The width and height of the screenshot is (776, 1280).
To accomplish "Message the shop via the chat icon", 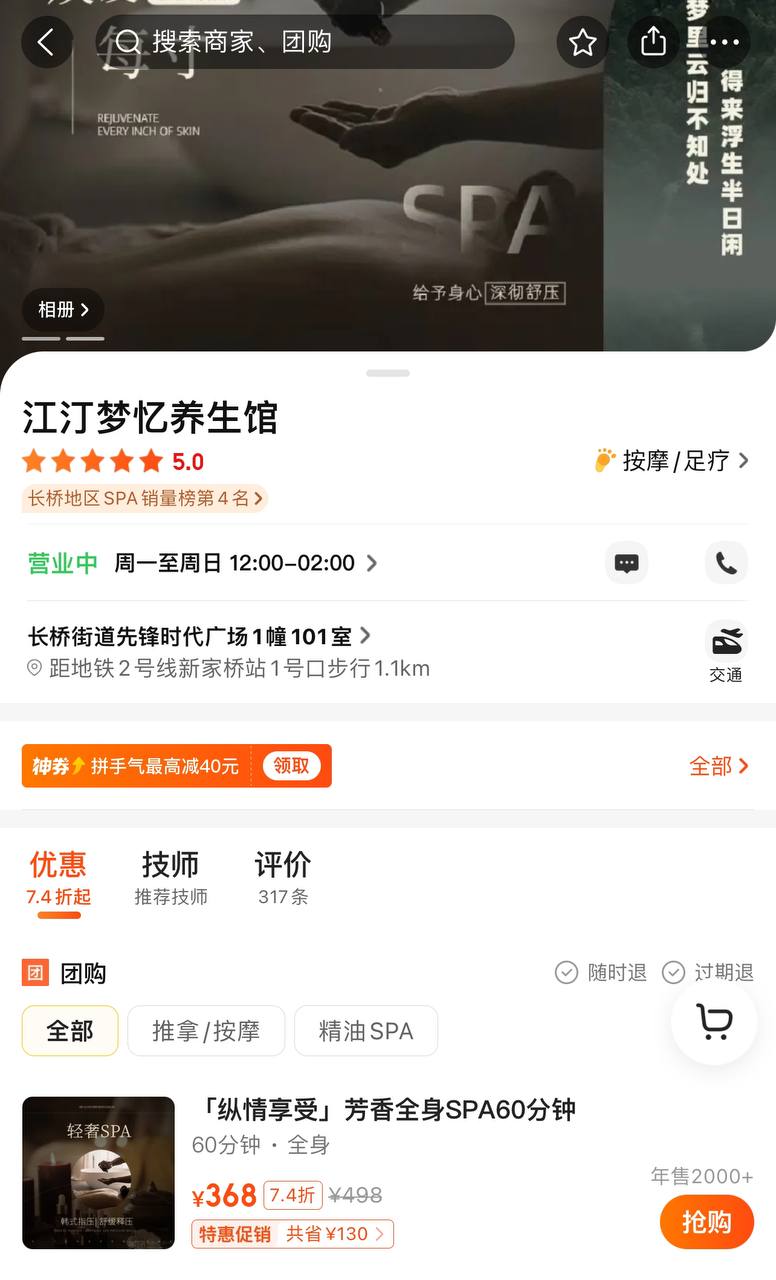I will pos(627,563).
